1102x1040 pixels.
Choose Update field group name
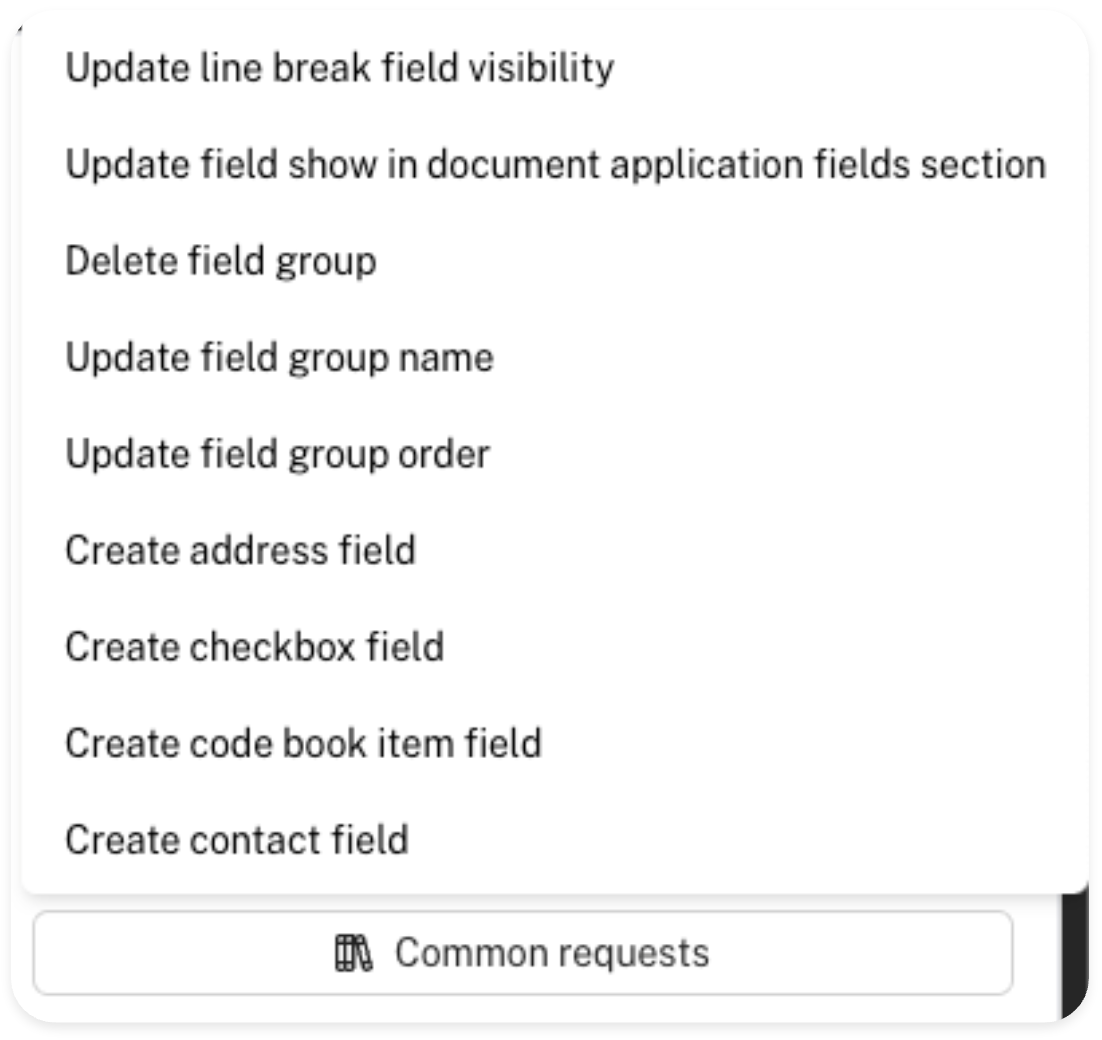pyautogui.click(x=279, y=358)
